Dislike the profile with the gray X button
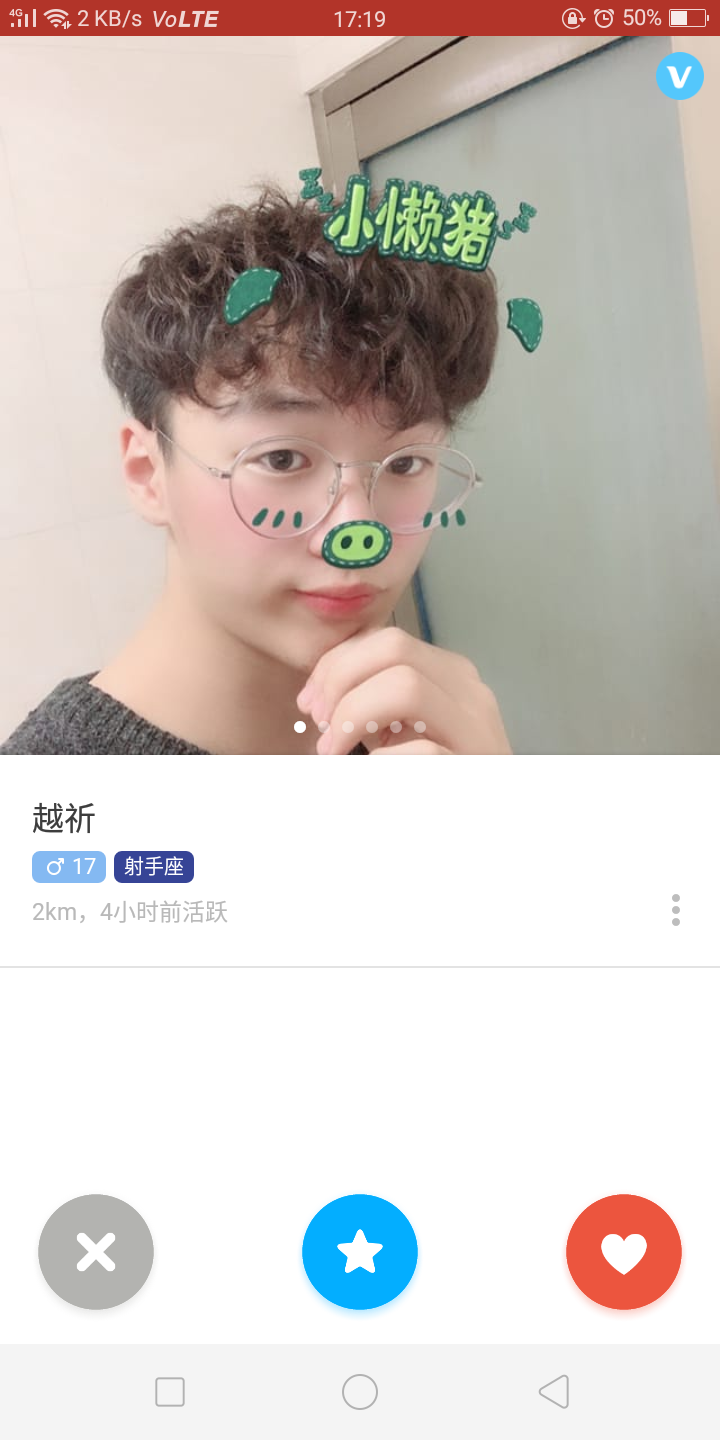The width and height of the screenshot is (720, 1440). click(96, 1252)
